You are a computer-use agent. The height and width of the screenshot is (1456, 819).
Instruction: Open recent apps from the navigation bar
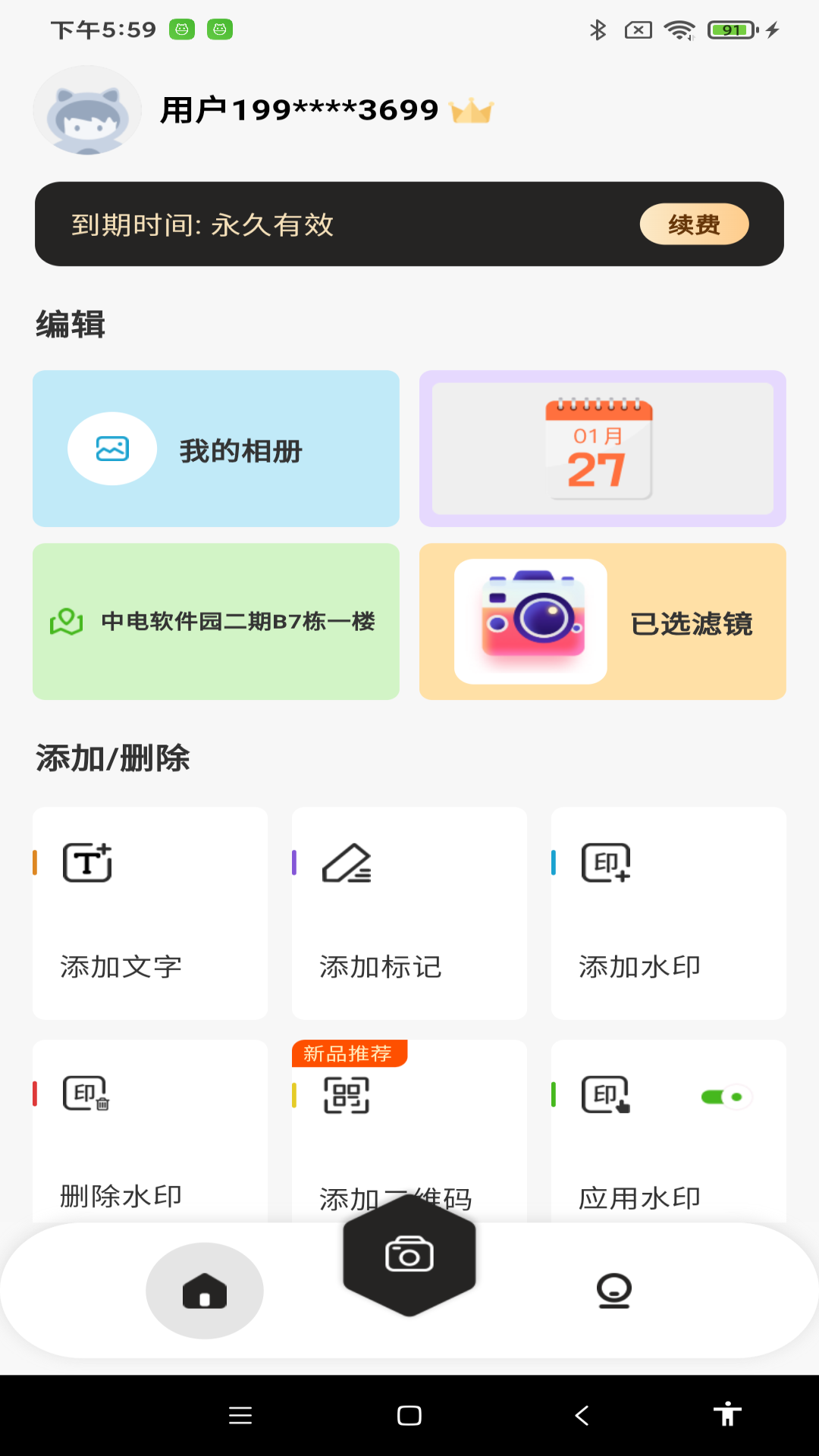coord(240,1416)
